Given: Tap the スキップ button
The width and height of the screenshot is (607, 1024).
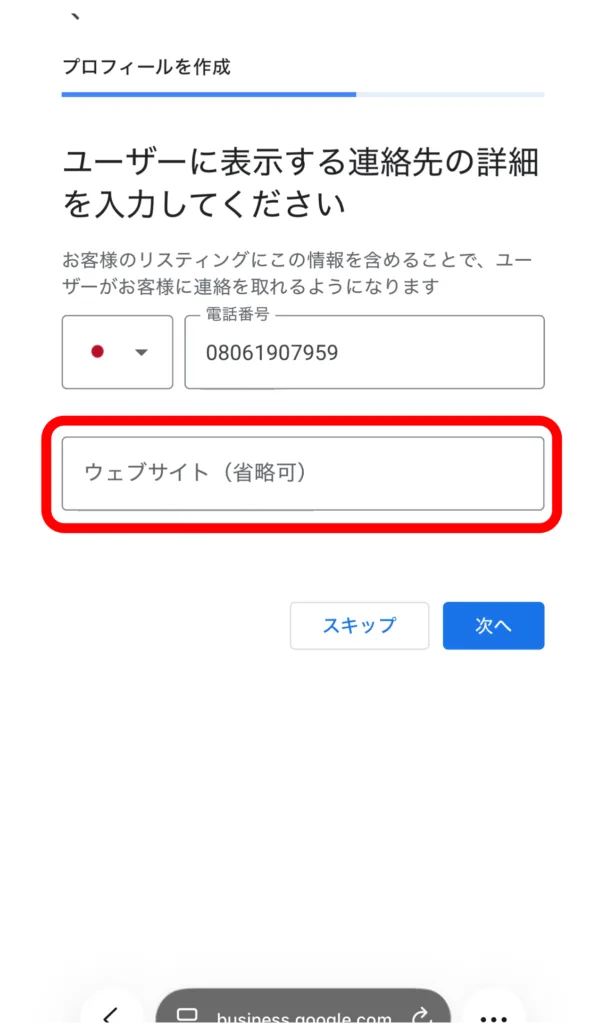Looking at the screenshot, I should [x=359, y=626].
